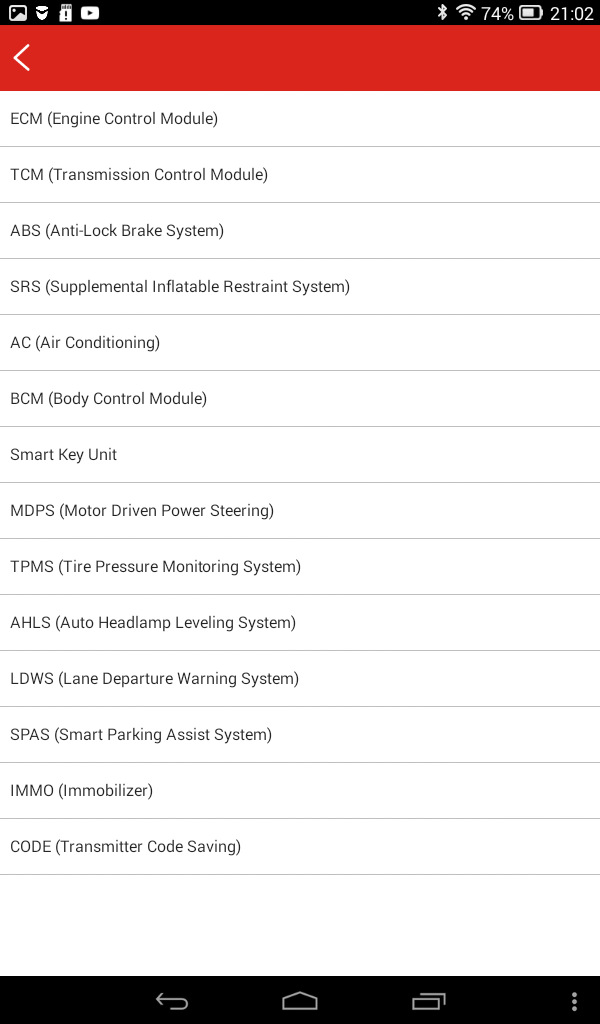Tap the system home button
Screen dimensions: 600x1024
pyautogui.click(x=300, y=1000)
